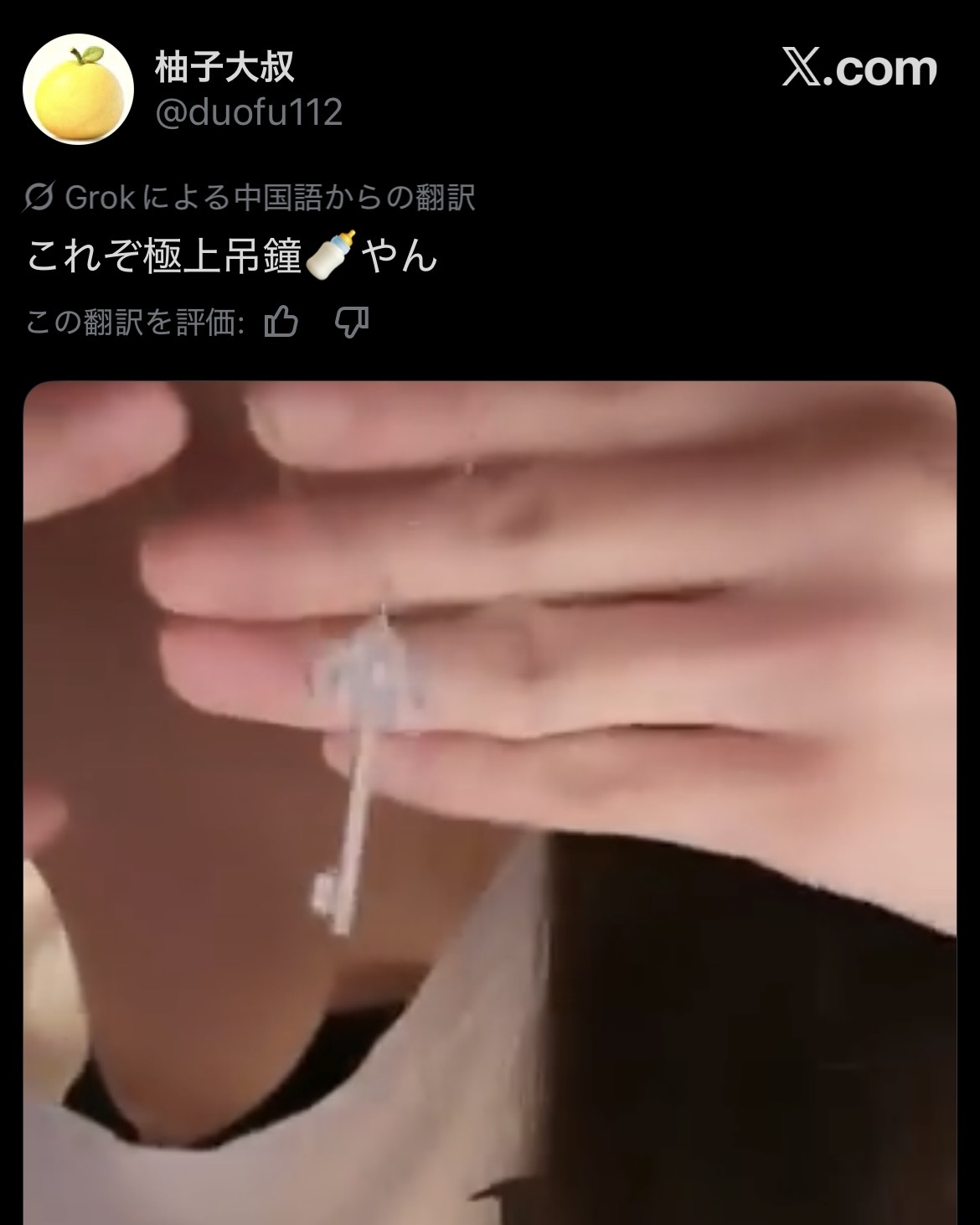Tap the Grok translation label
The image size is (980, 1225).
click(250, 199)
